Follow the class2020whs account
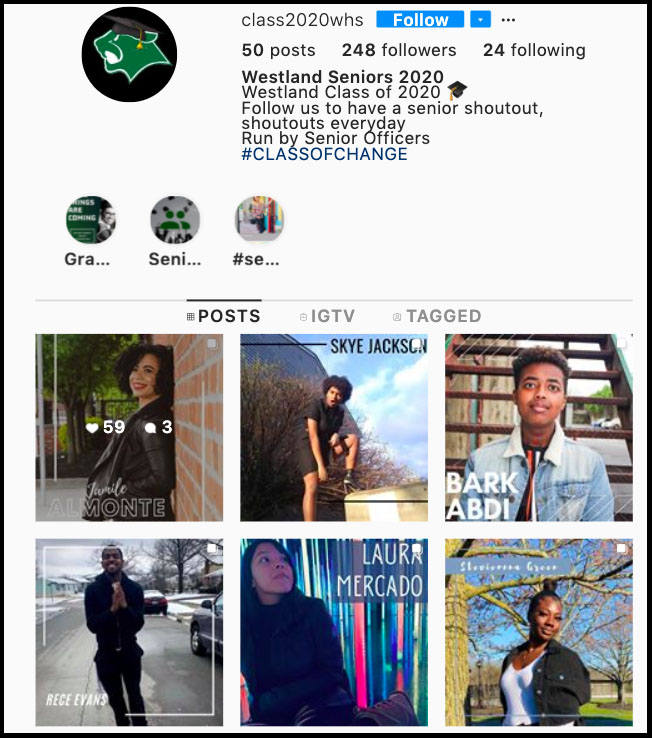652x738 pixels. coord(420,20)
